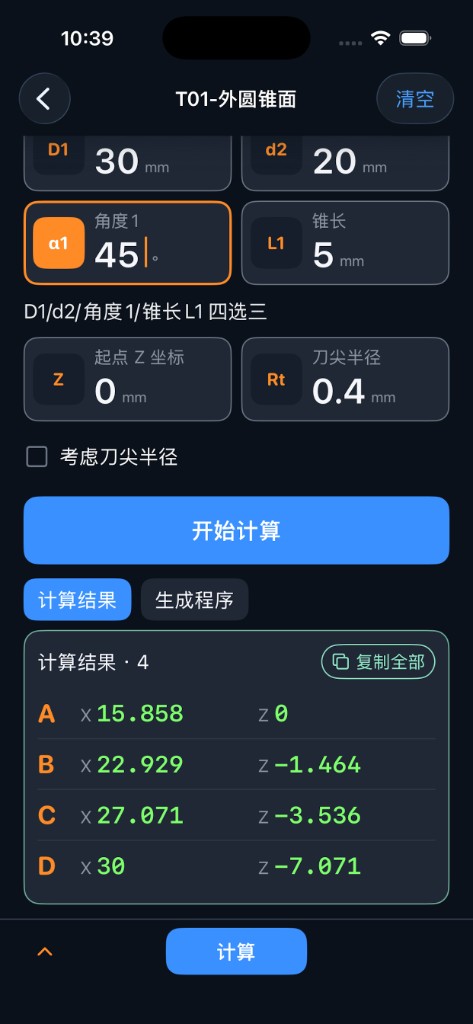
Task: Expand the bottom panel with up chevron
Action: [x=44, y=952]
